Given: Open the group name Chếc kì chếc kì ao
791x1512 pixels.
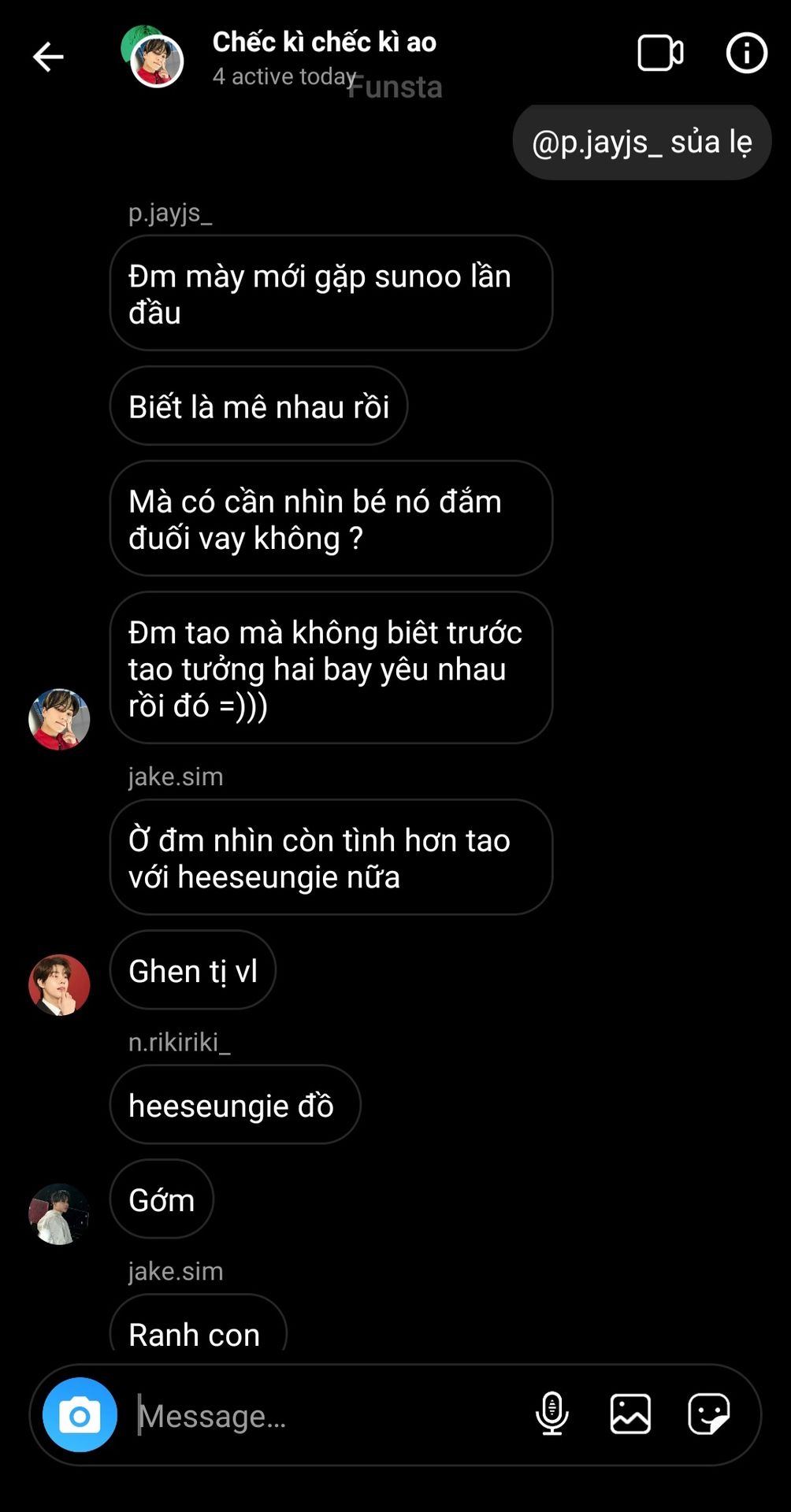Looking at the screenshot, I should (x=324, y=42).
